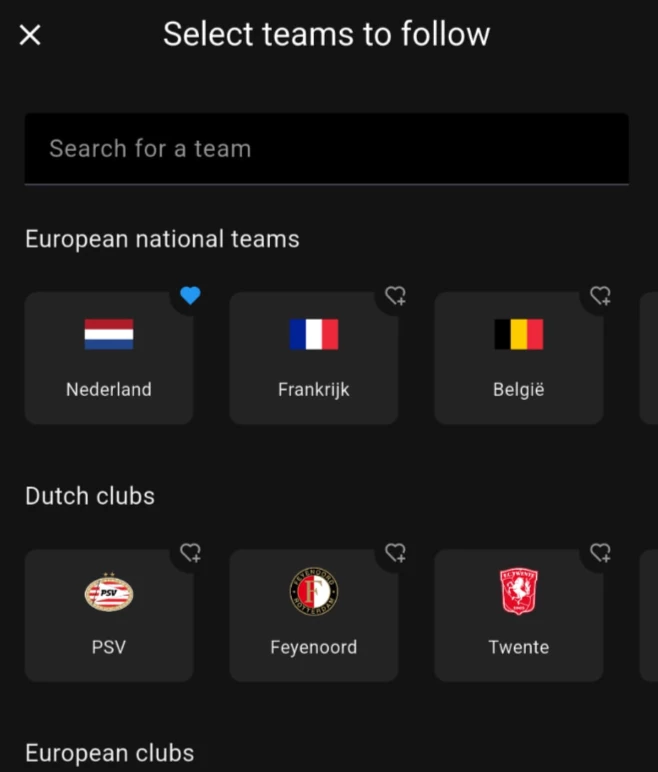Close the team selection screen
The width and height of the screenshot is (658, 772).
pyautogui.click(x=30, y=35)
